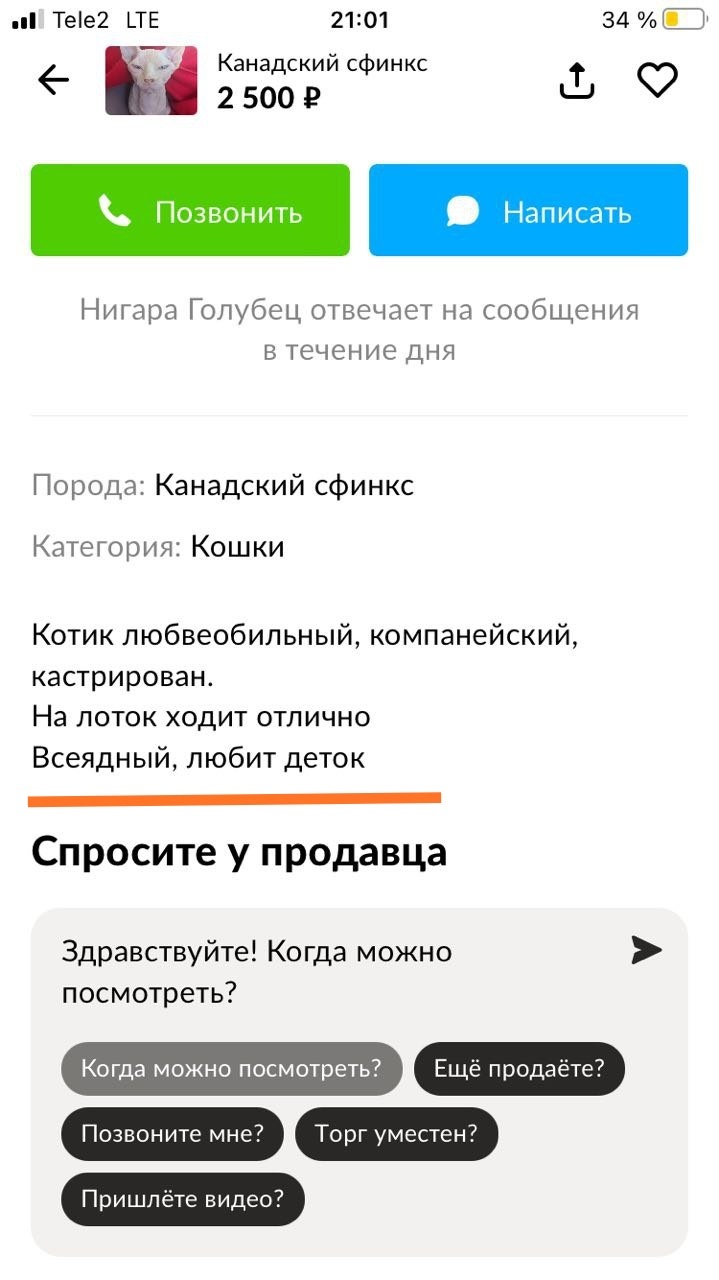Tap the green Позвонить button
The image size is (719, 1280).
190,211
